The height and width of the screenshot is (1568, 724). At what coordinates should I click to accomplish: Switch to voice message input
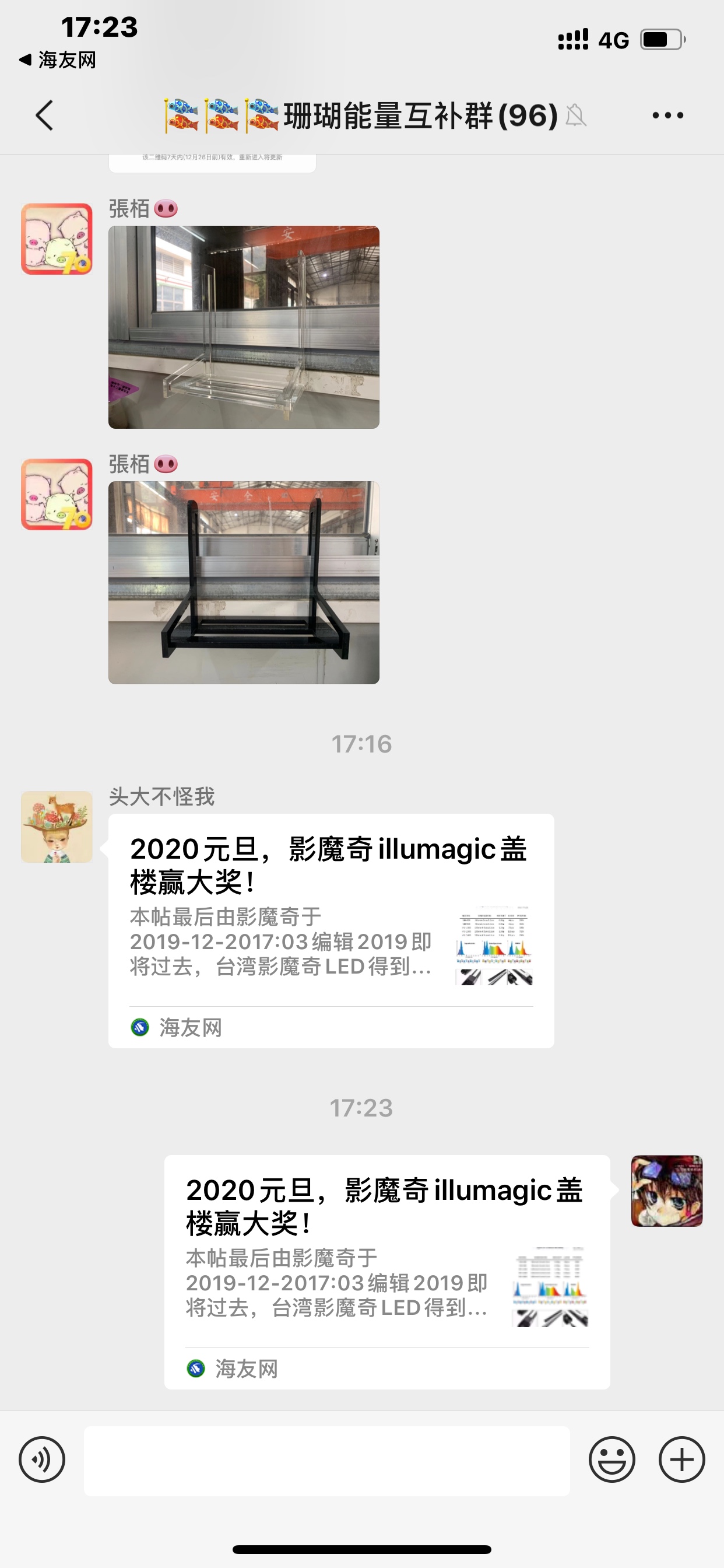point(42,1459)
